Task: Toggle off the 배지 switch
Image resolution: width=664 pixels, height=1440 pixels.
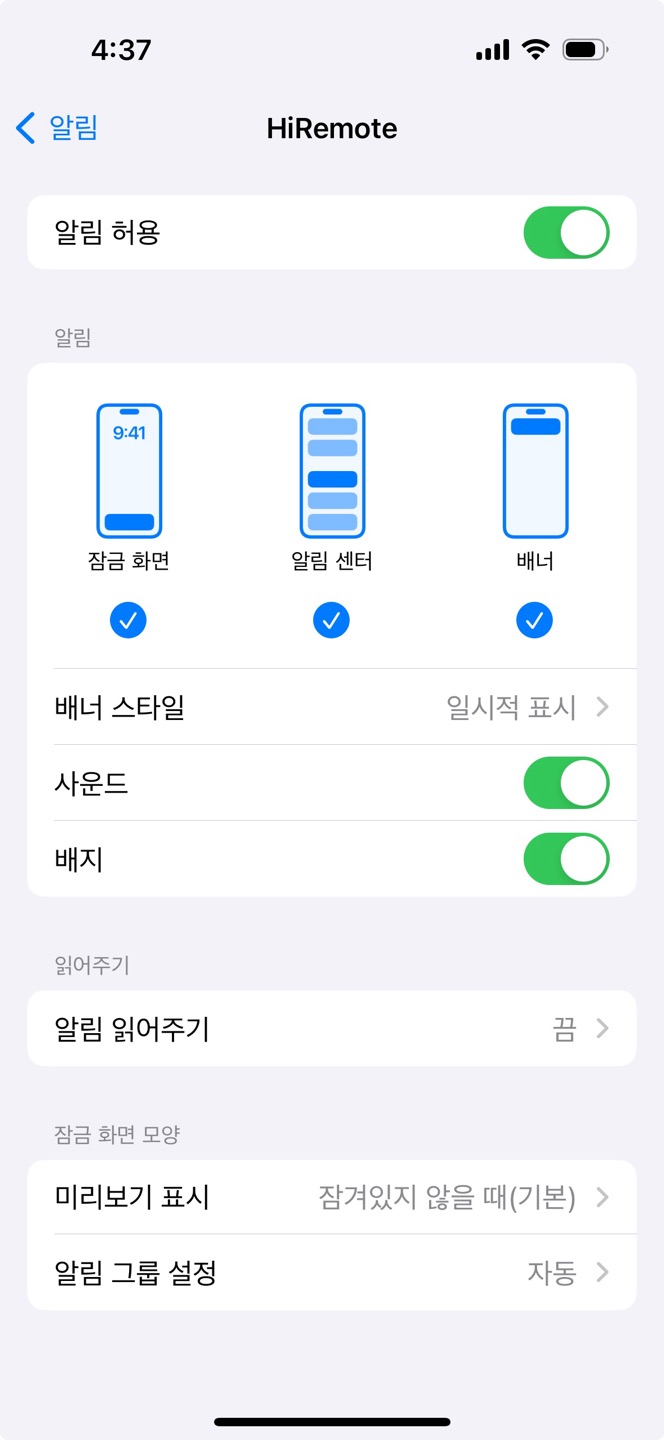Action: pos(565,859)
